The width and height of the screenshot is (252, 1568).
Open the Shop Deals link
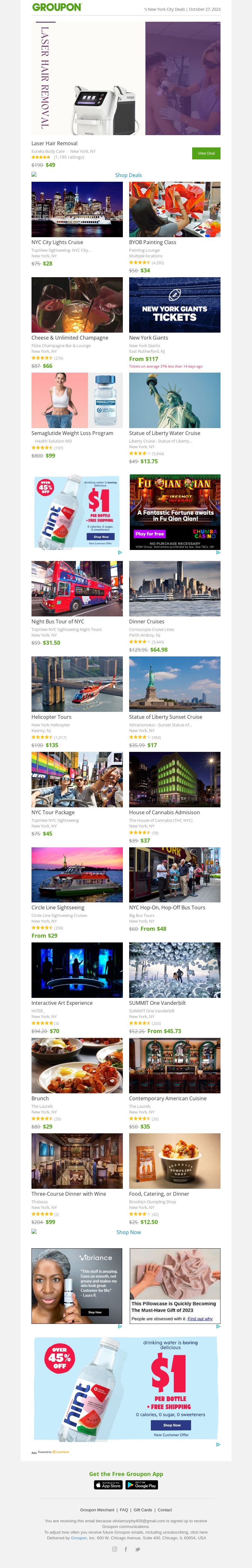click(128, 175)
